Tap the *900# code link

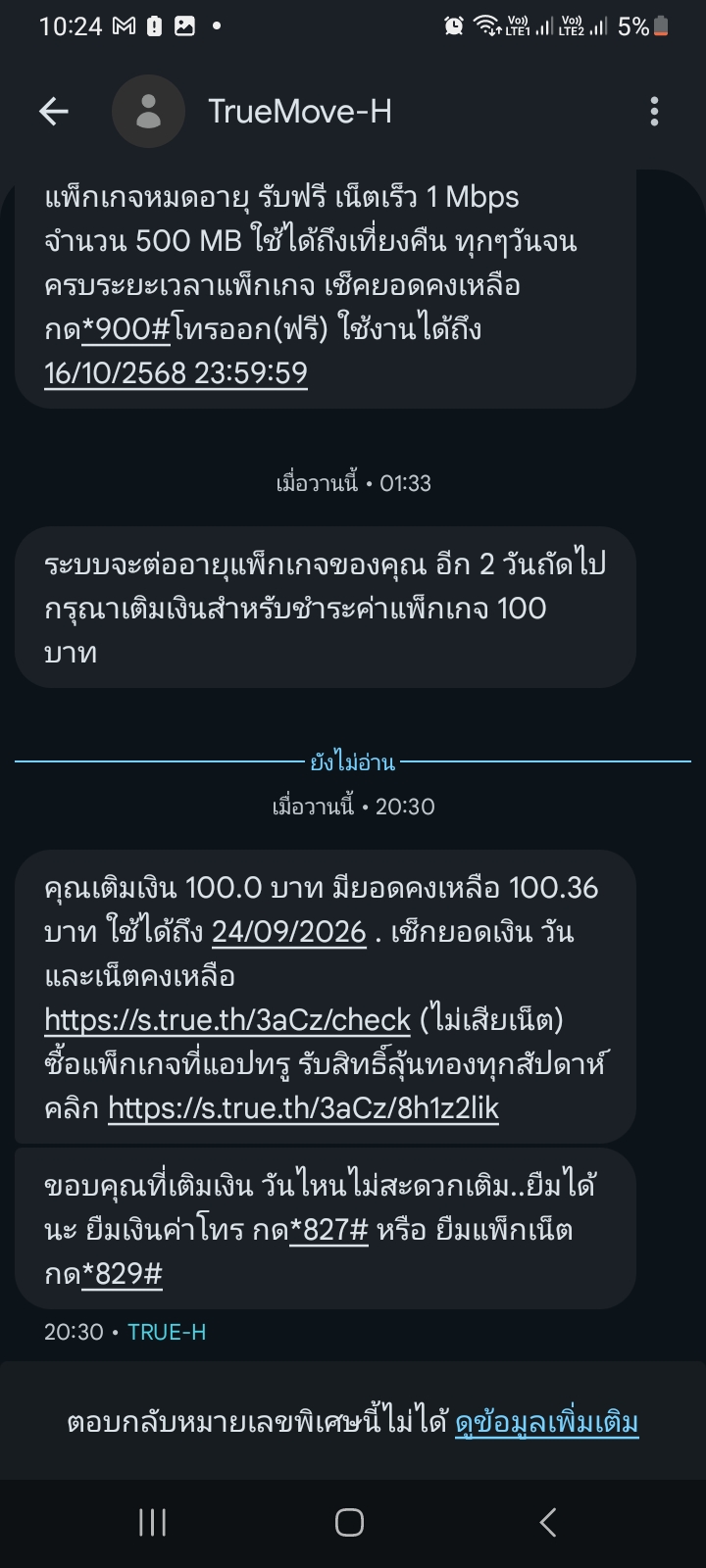coord(126,329)
